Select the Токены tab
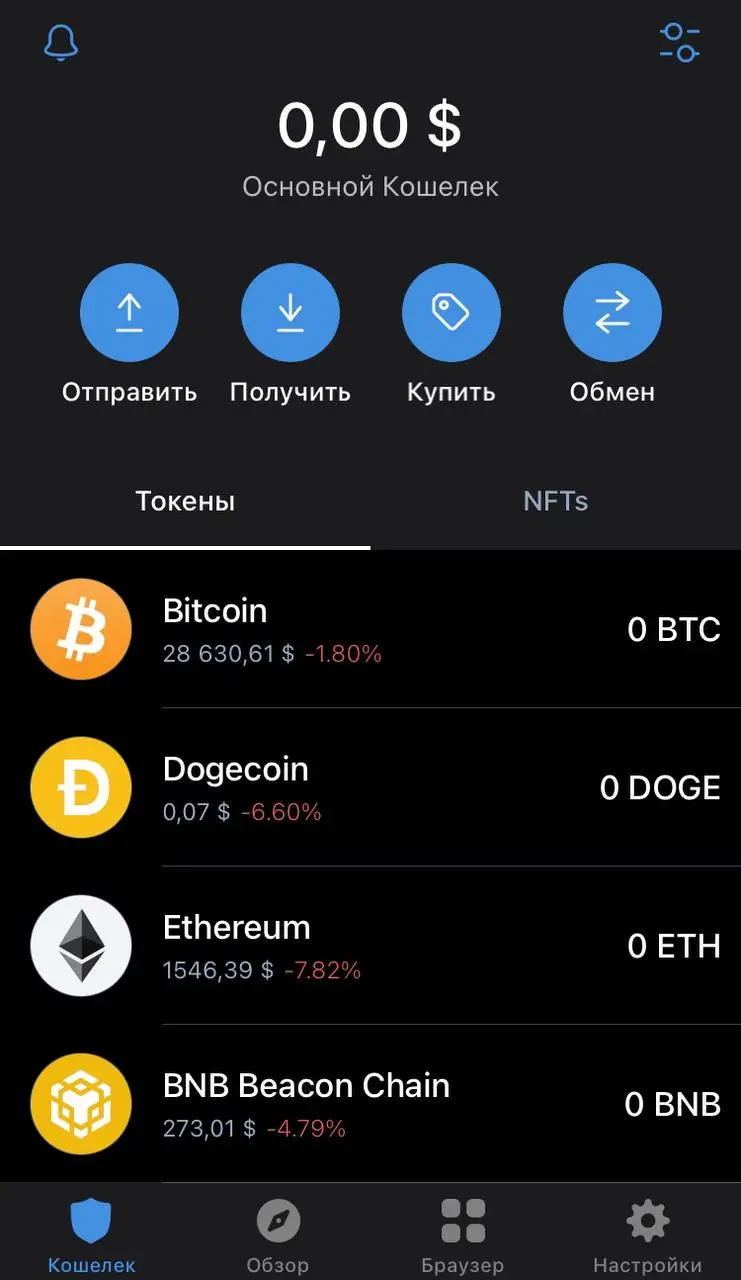Image resolution: width=741 pixels, height=1280 pixels. coord(185,501)
